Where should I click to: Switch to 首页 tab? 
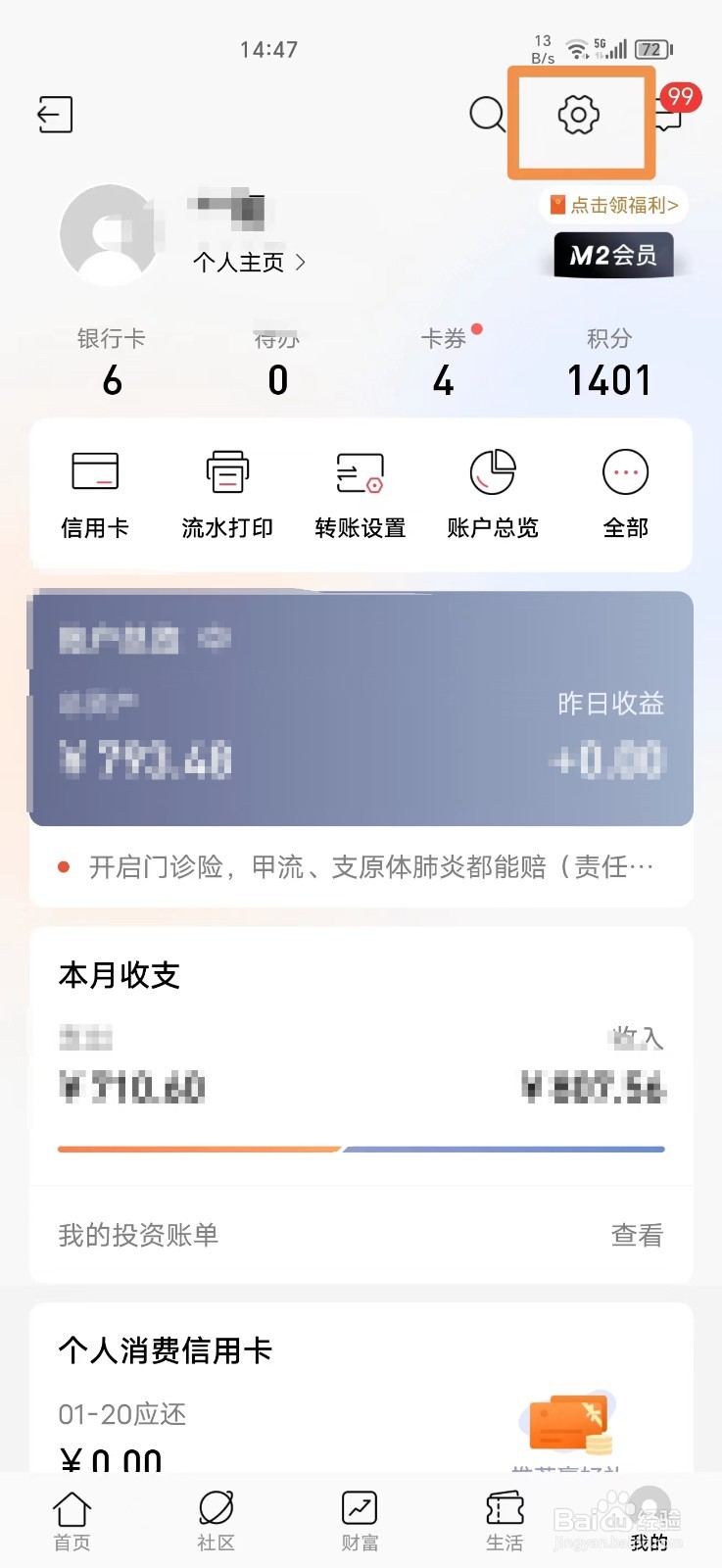[72, 1521]
